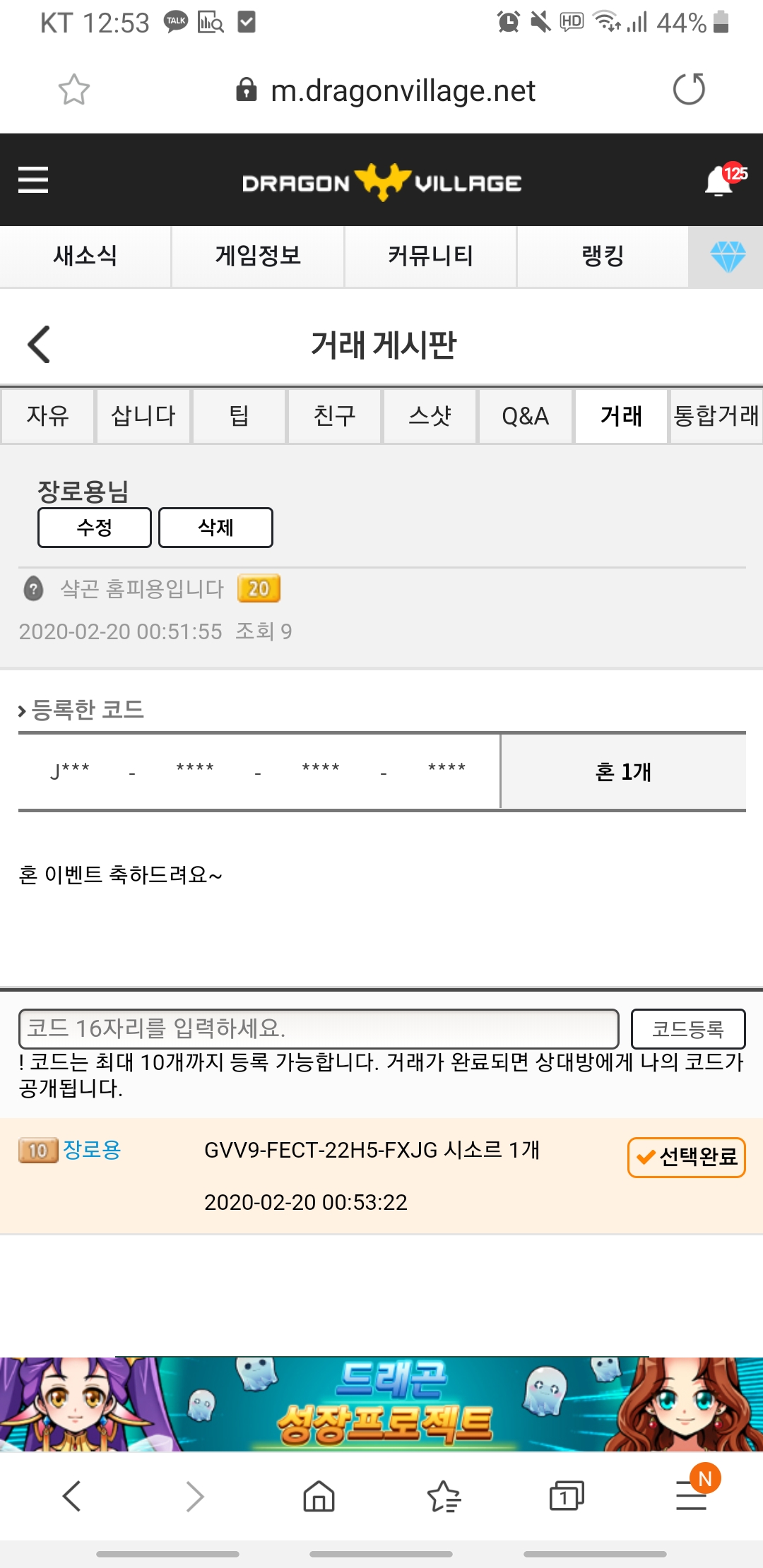The height and width of the screenshot is (1568, 763).
Task: Open the 새소식 menu
Action: click(x=85, y=256)
